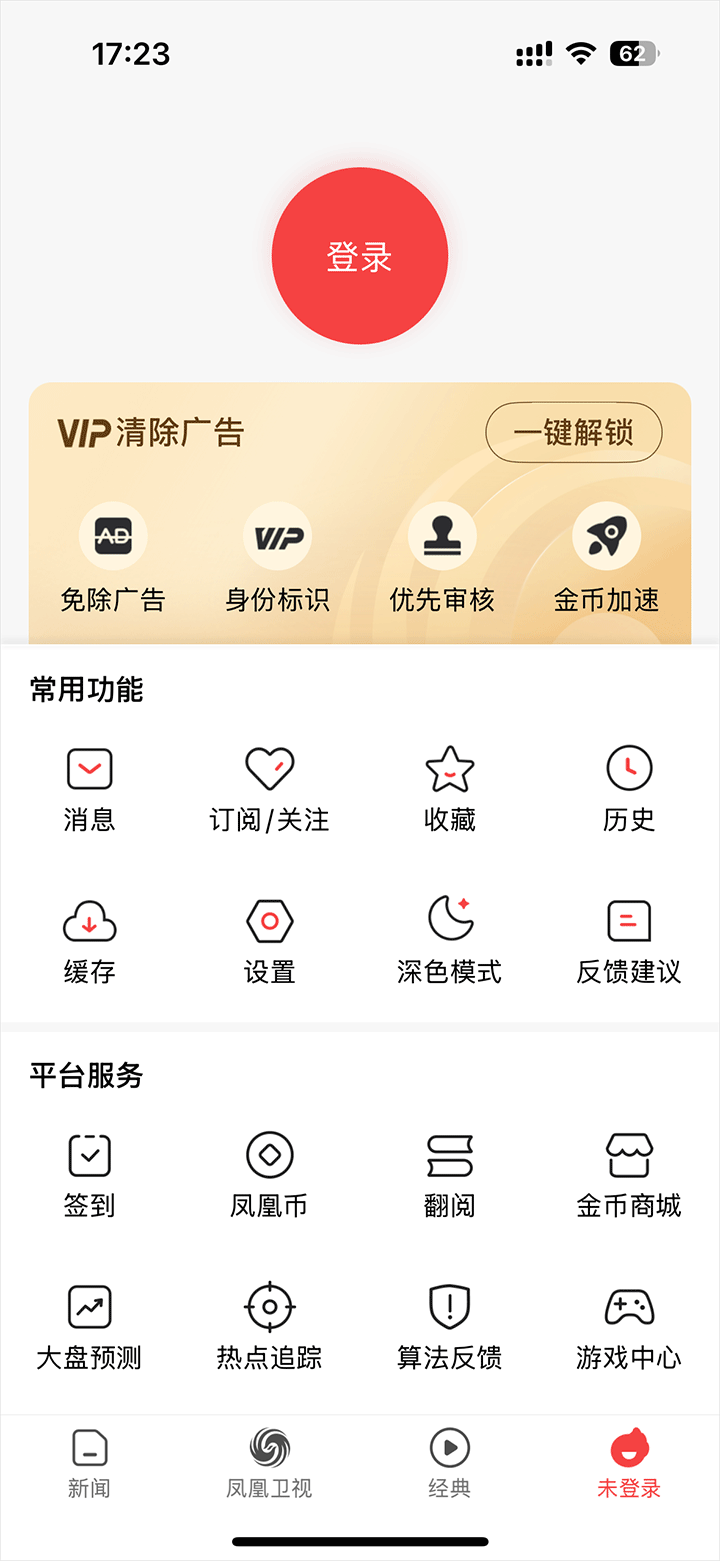Viewport: 720px width, 1561px height.
Task: Open 凤凰币 coins
Action: [x=269, y=1176]
